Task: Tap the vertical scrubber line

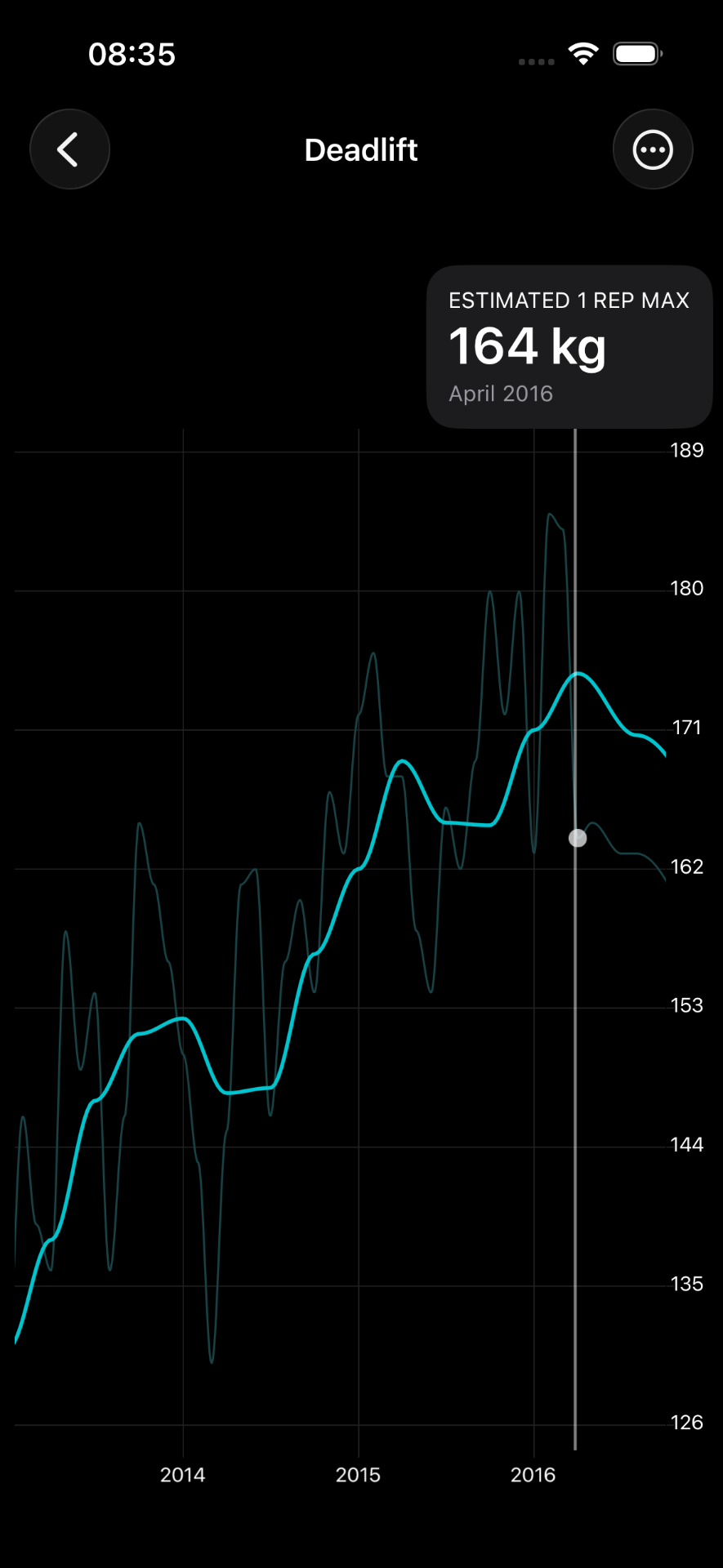Action: [576, 1062]
